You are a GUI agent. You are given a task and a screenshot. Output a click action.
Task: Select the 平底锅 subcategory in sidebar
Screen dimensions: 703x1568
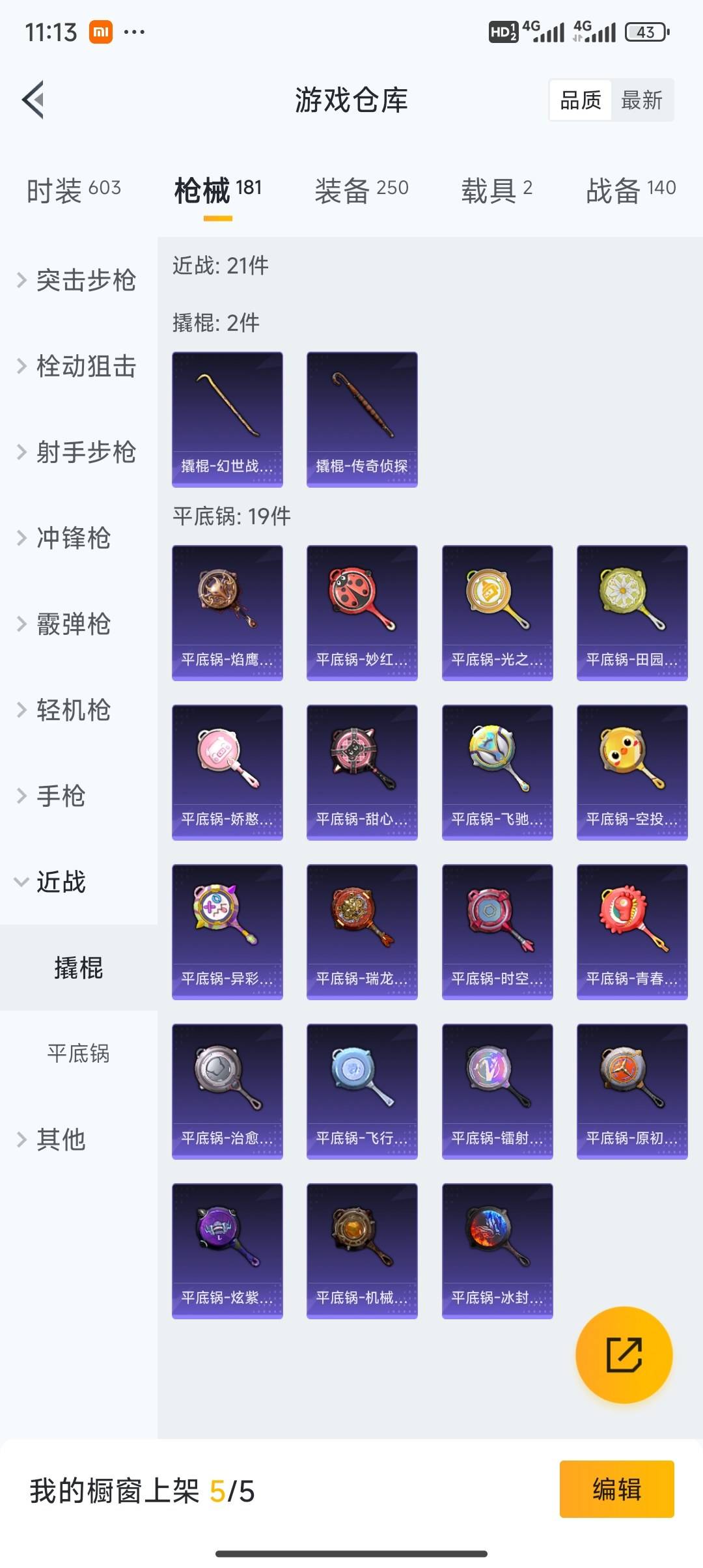coord(78,1053)
